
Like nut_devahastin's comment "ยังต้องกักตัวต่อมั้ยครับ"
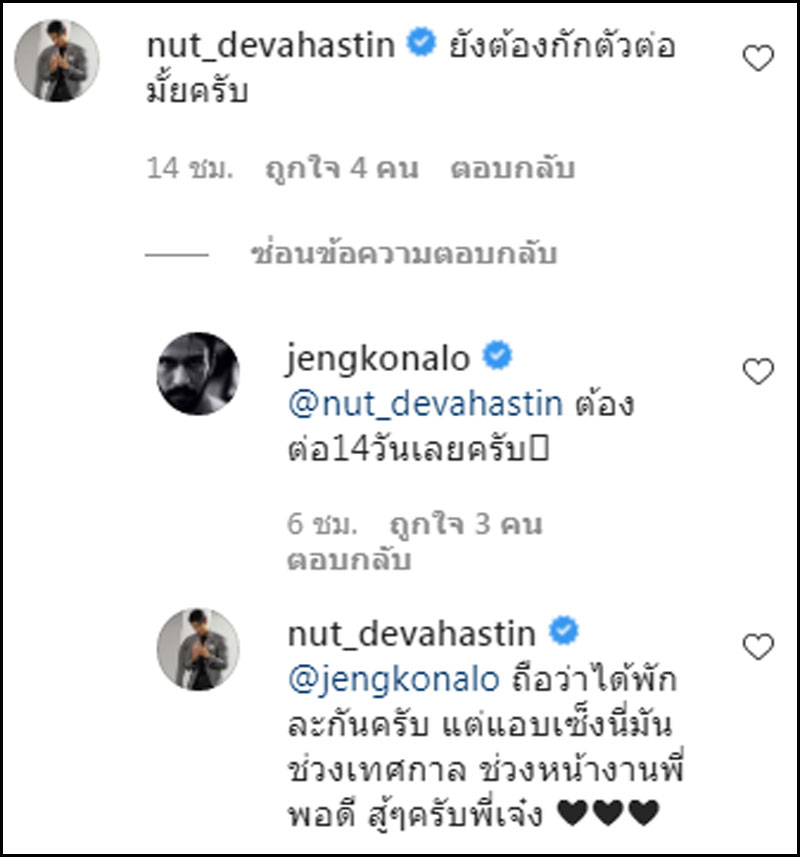(759, 59)
